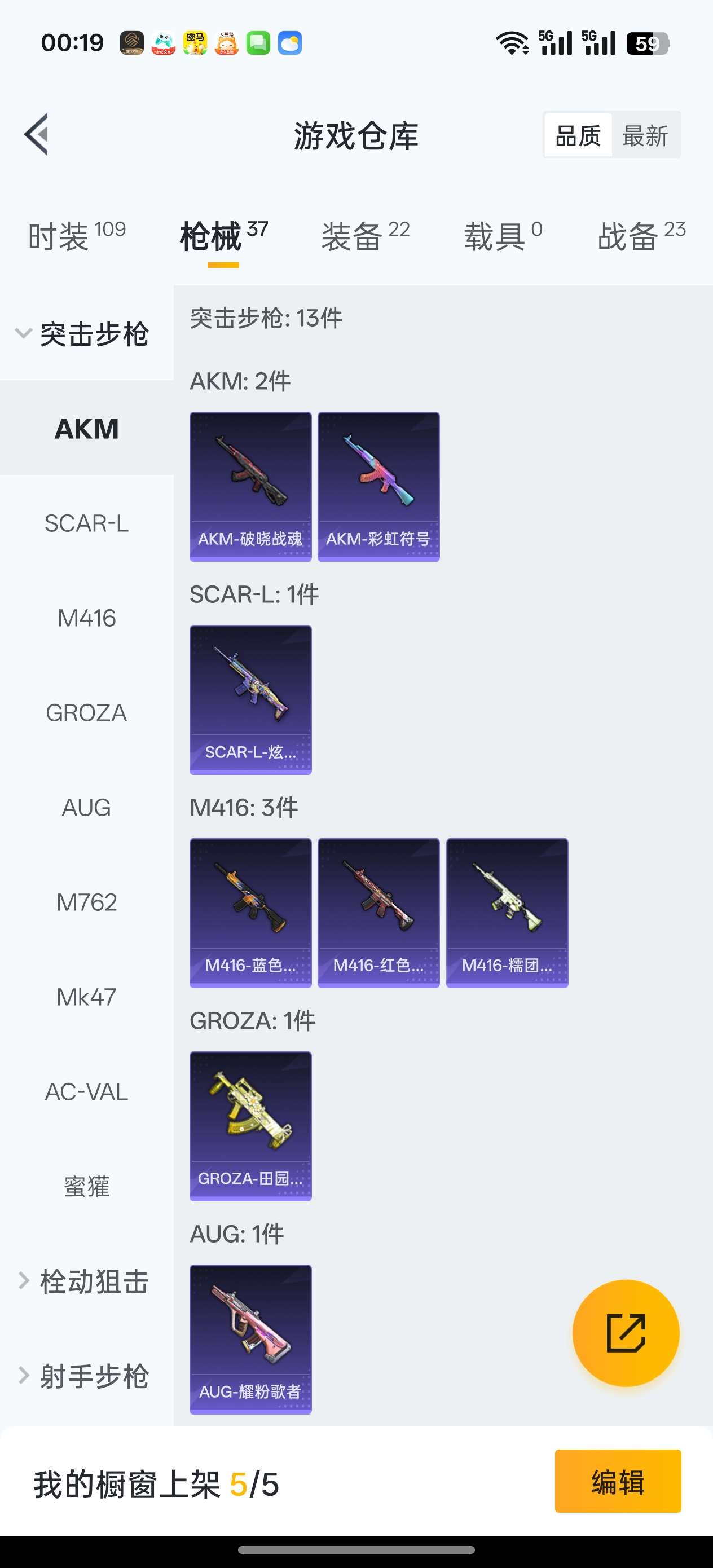Tap the 编辑 button

pos(618,1481)
